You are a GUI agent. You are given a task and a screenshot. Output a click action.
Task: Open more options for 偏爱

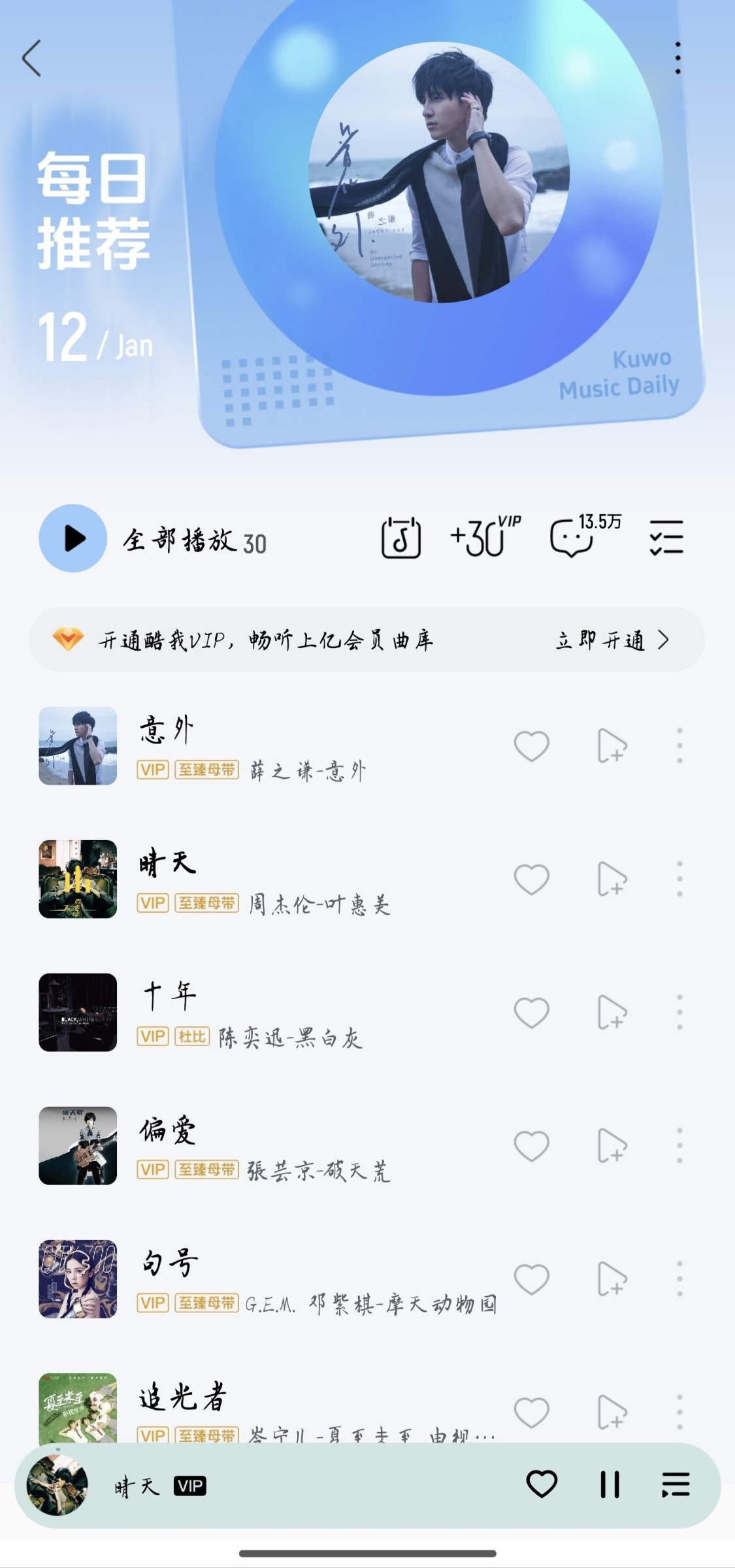(x=679, y=1145)
